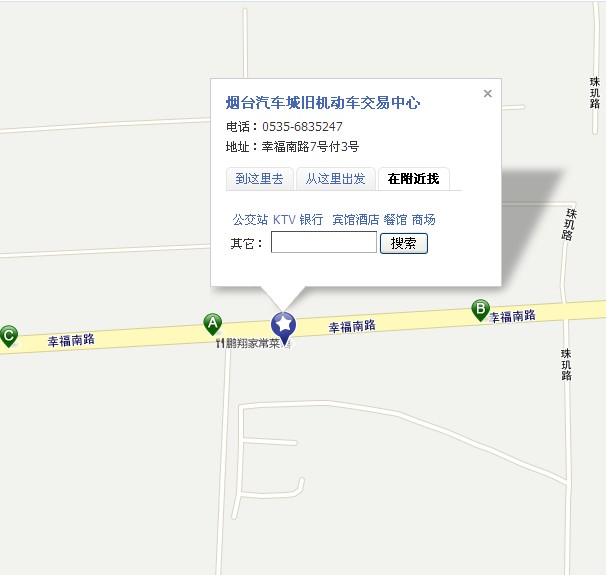Look up nearby 银行
606x575 pixels.
click(311, 219)
